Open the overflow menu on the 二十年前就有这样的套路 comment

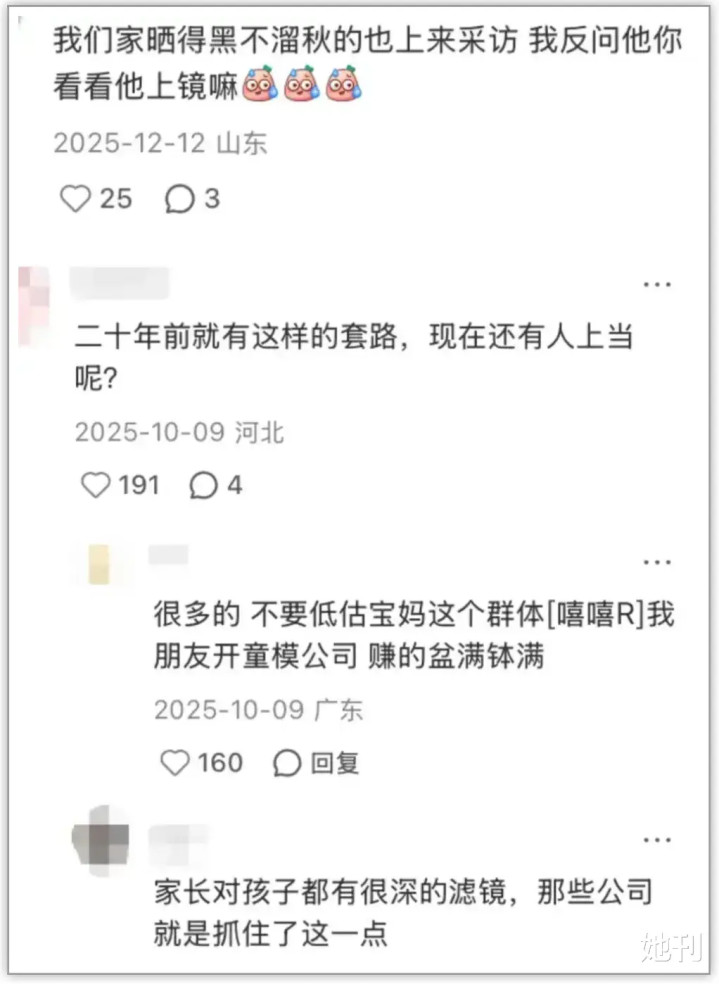pyautogui.click(x=657, y=286)
